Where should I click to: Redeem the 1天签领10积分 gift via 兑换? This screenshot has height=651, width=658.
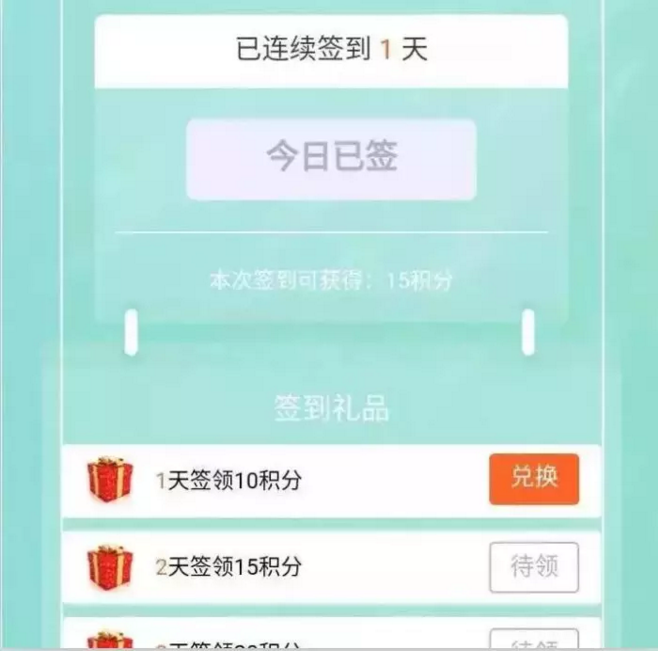pos(534,479)
